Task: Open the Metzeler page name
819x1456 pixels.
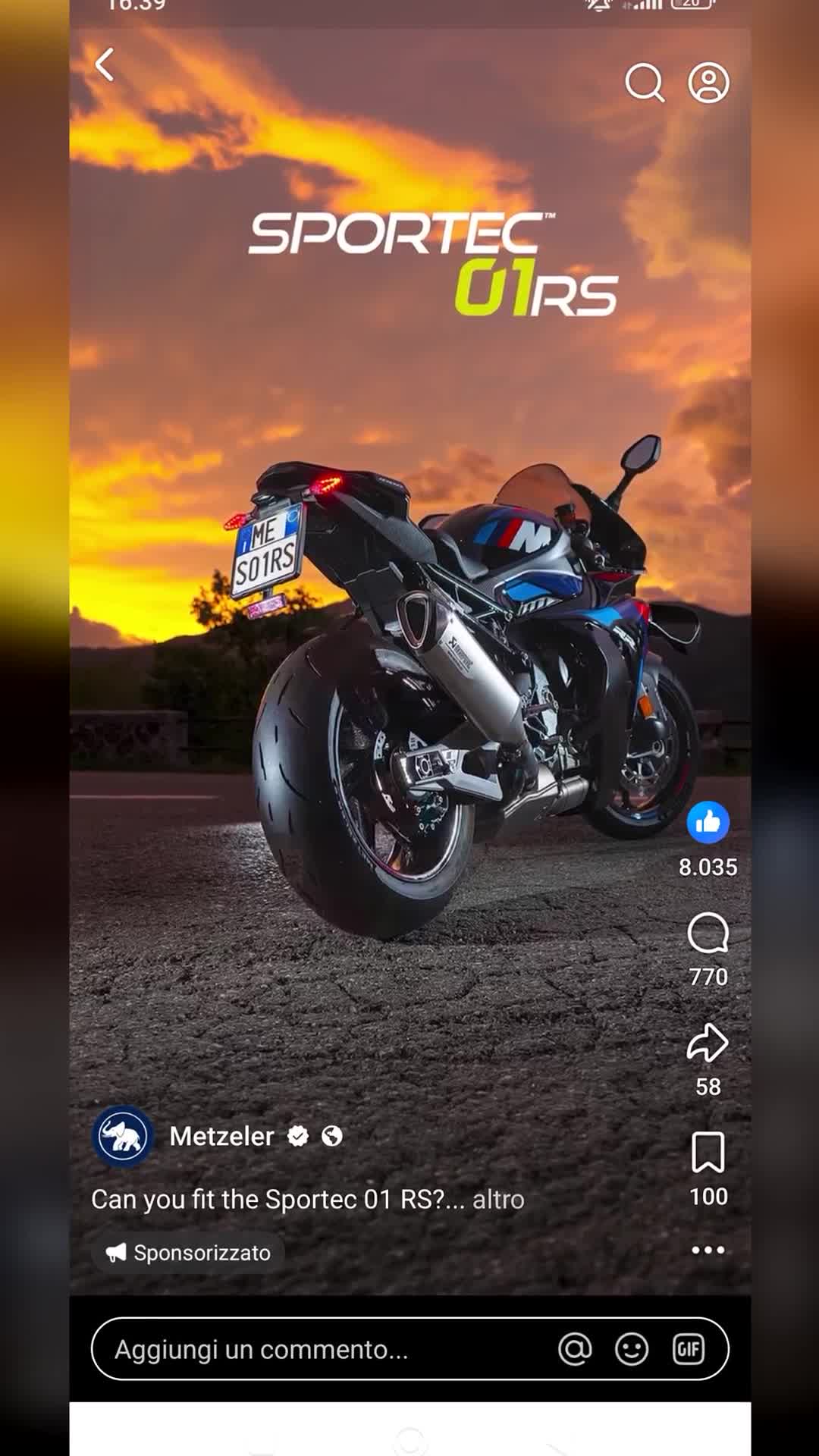Action: click(221, 1136)
